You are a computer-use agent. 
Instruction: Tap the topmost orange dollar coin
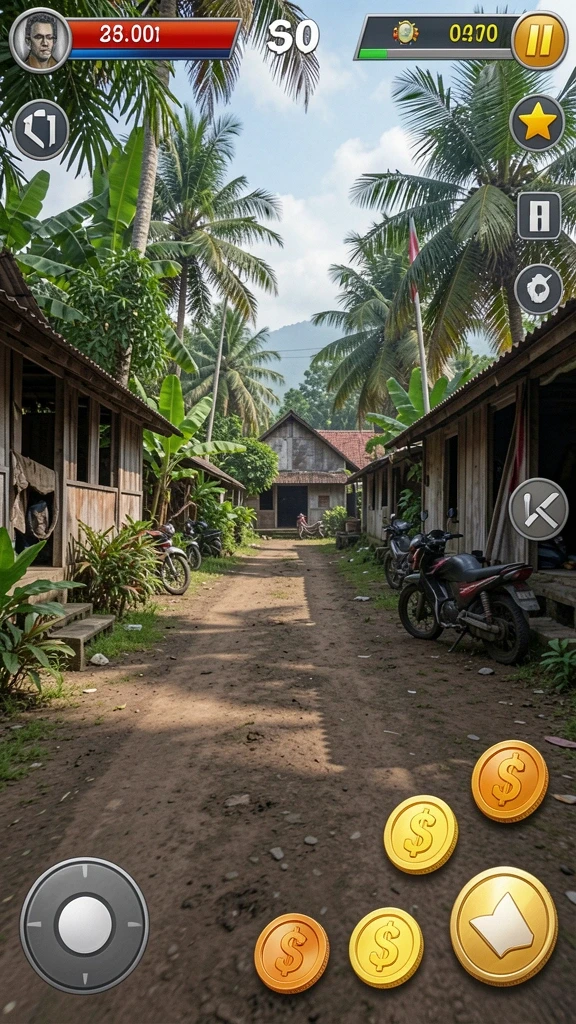coord(510,780)
